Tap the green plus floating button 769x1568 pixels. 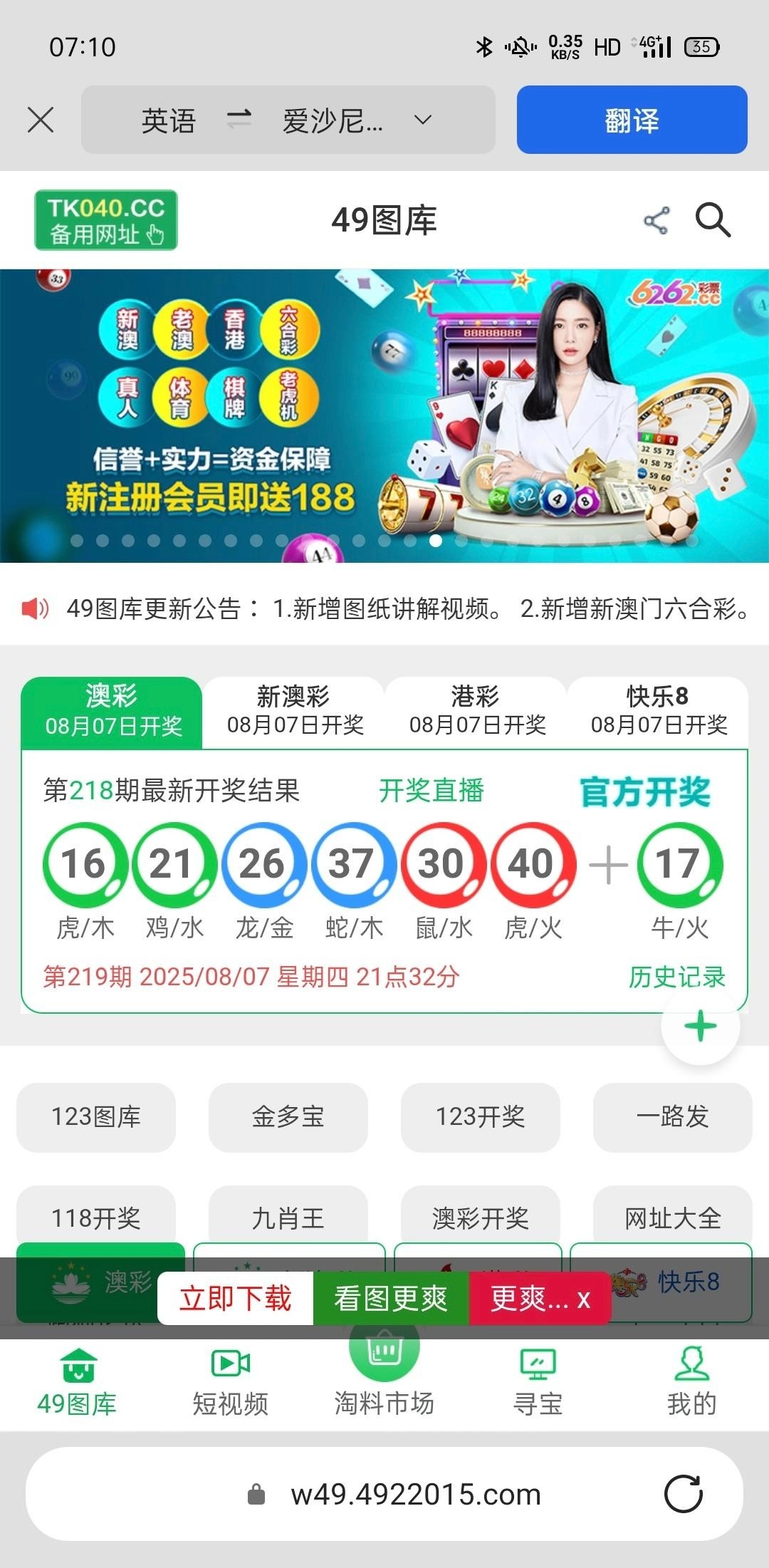(x=700, y=1026)
